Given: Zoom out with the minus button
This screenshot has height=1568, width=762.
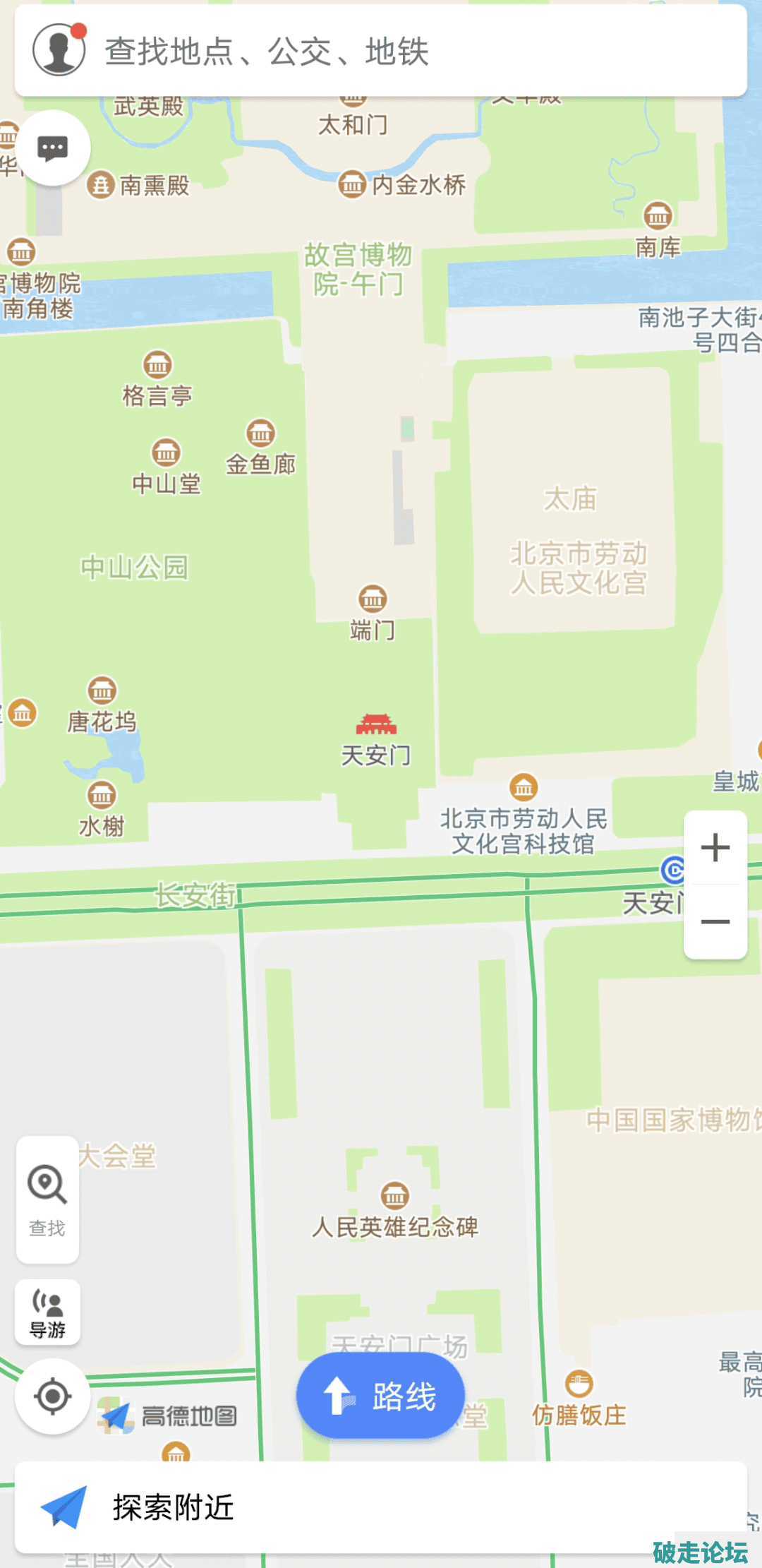Looking at the screenshot, I should (x=715, y=922).
